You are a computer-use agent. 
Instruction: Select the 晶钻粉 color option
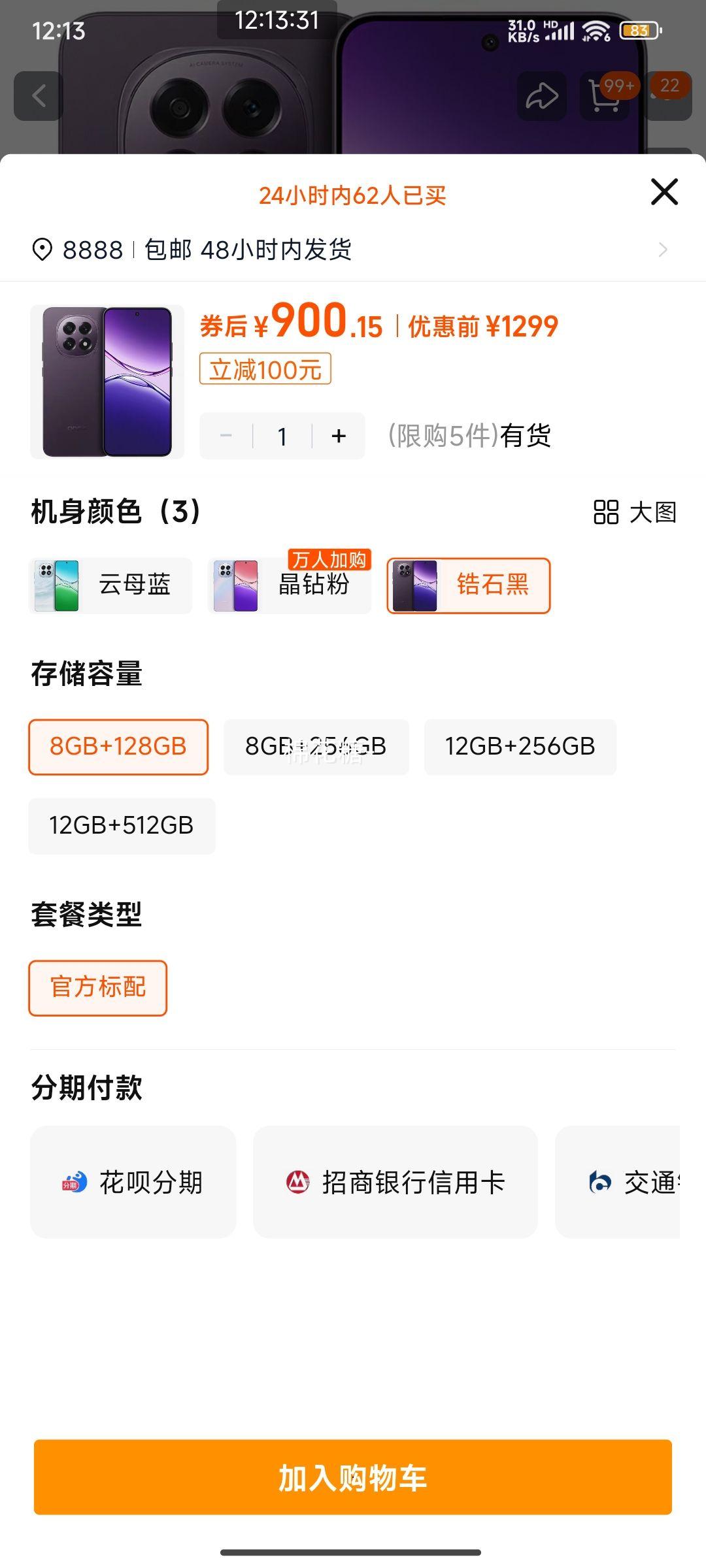pyautogui.click(x=290, y=585)
